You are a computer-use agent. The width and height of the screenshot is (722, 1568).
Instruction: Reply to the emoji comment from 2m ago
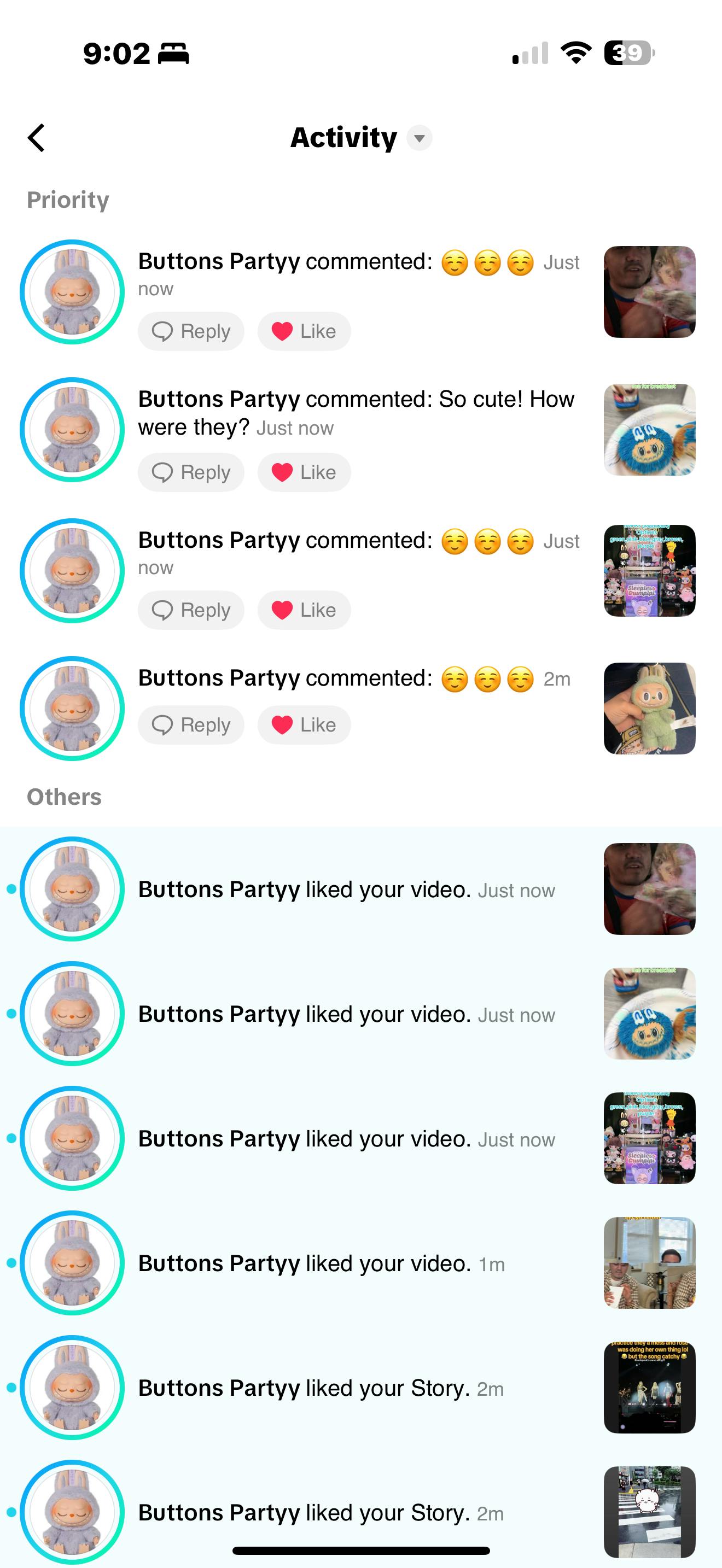(190, 725)
